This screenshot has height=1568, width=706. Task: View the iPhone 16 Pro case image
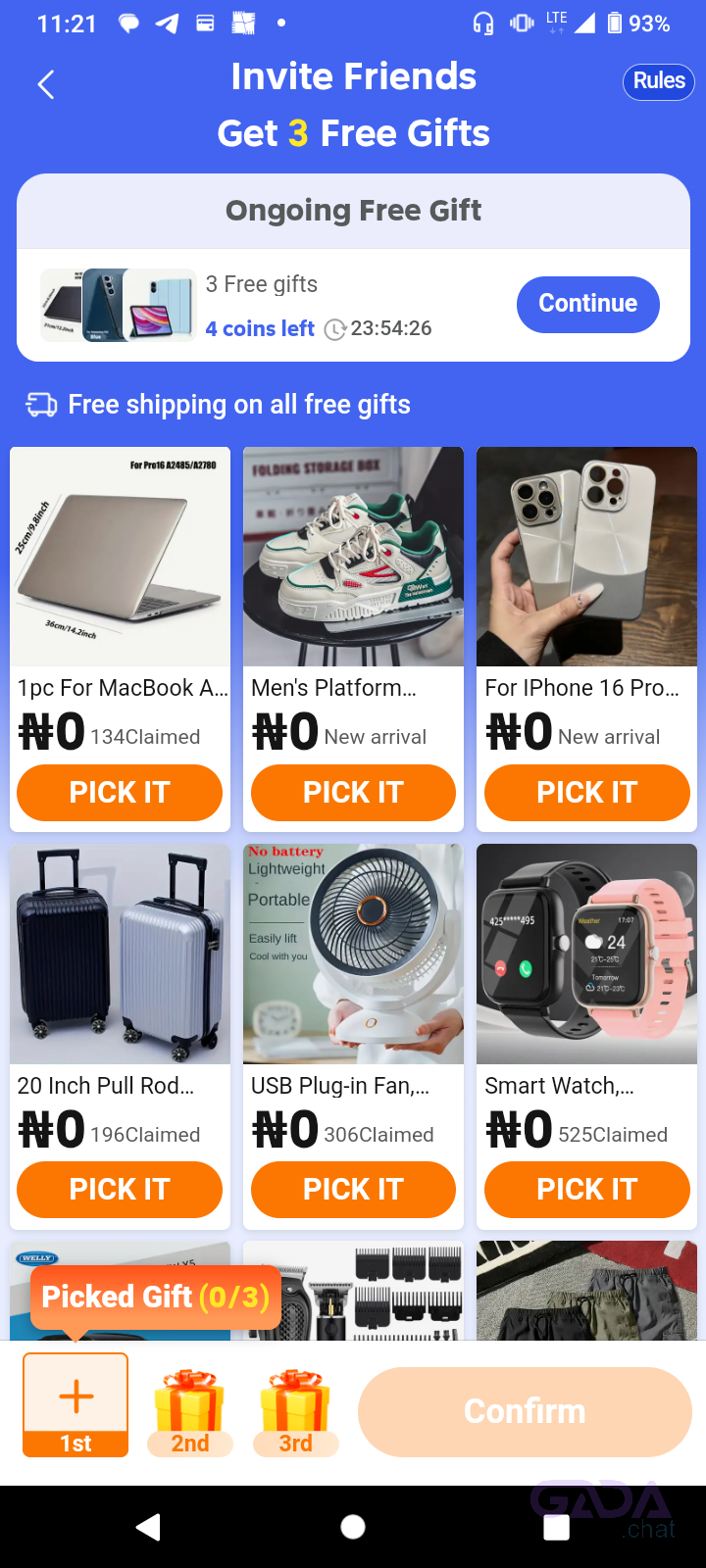click(586, 557)
